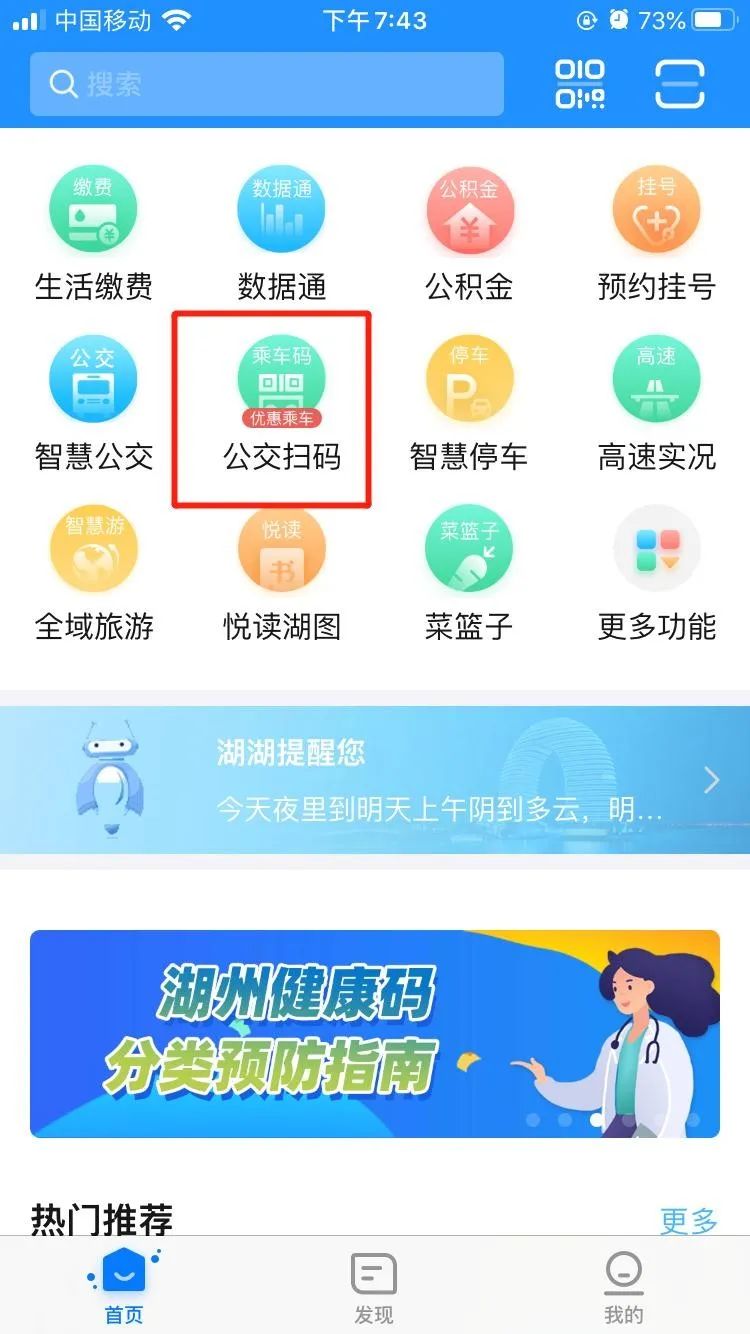Screen dimensions: 750x1334
Task: Tap 更多 beside 热门推荐
Action: pyautogui.click(x=688, y=1221)
